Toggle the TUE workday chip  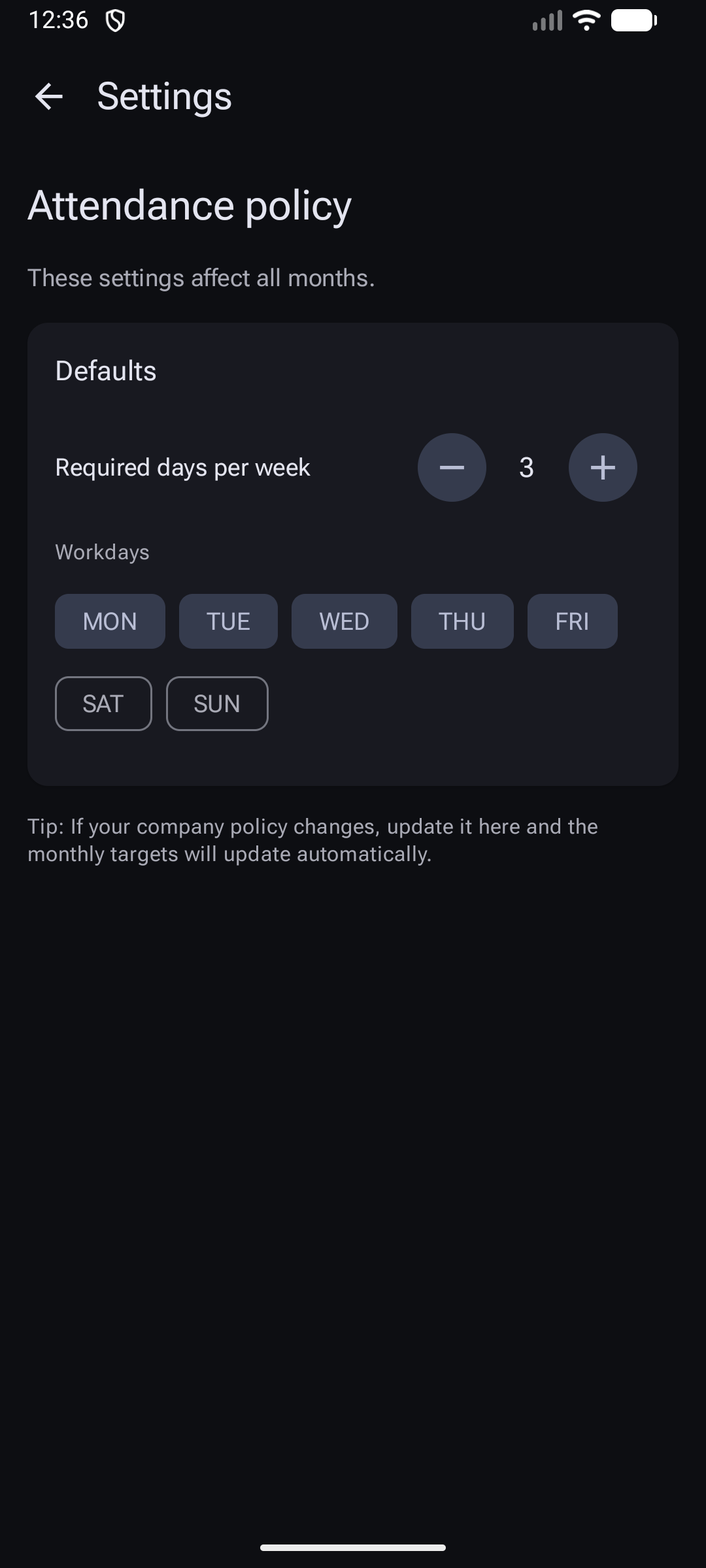[228, 621]
